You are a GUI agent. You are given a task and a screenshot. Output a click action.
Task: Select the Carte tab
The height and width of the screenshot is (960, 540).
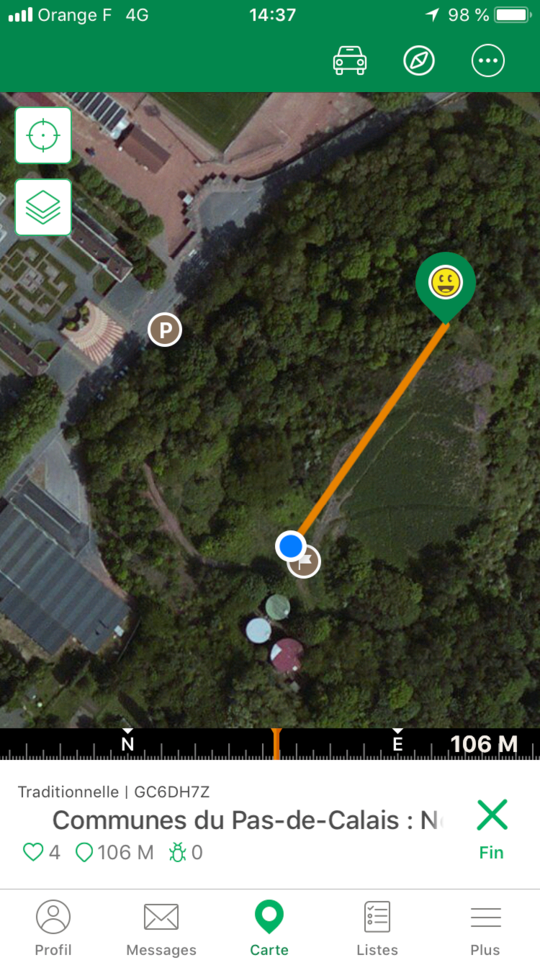(x=269, y=928)
